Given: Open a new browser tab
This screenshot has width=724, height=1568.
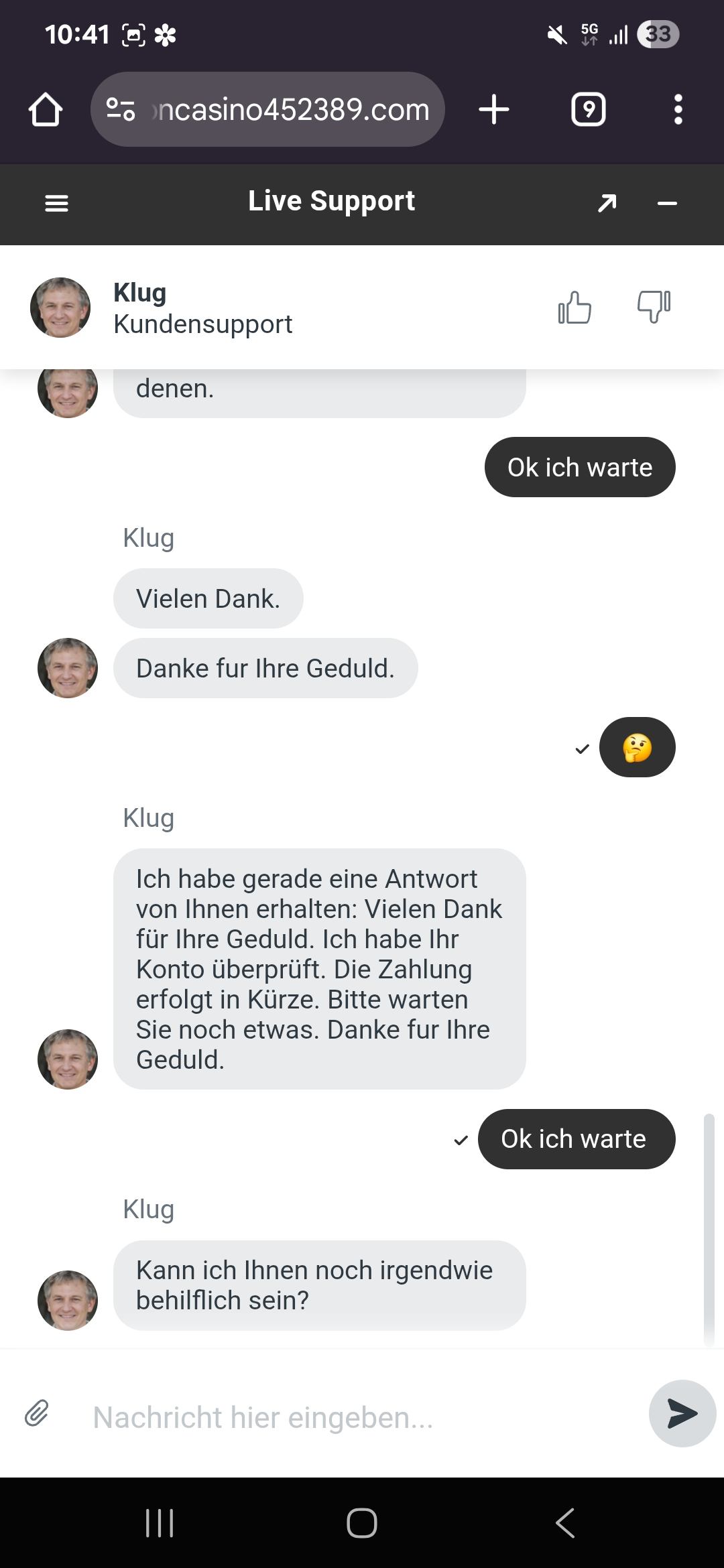Looking at the screenshot, I should 494,109.
